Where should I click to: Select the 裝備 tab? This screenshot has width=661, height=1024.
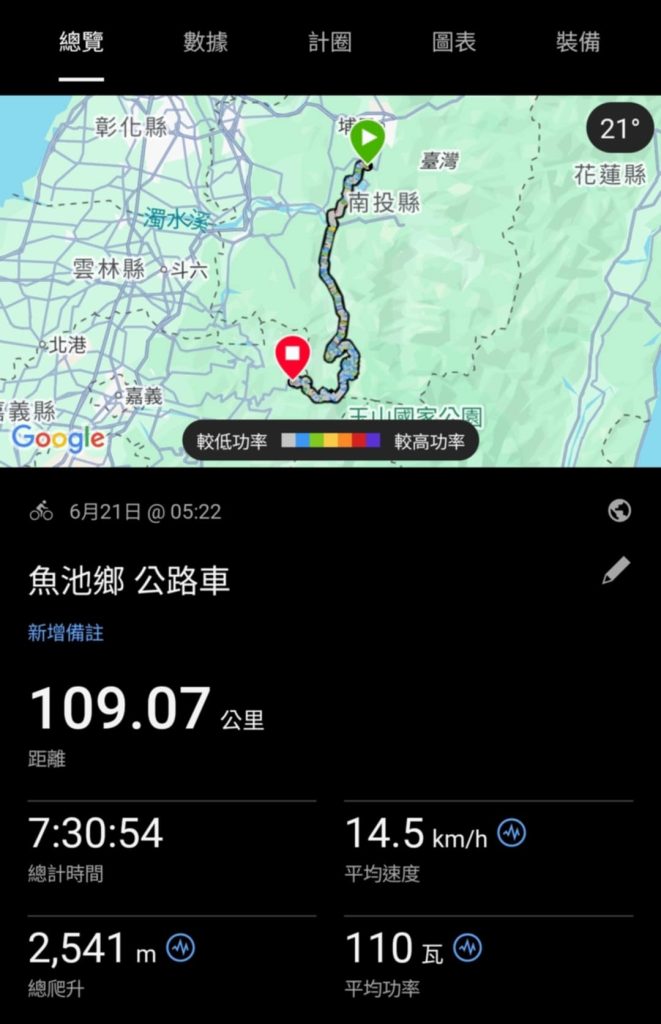point(578,42)
